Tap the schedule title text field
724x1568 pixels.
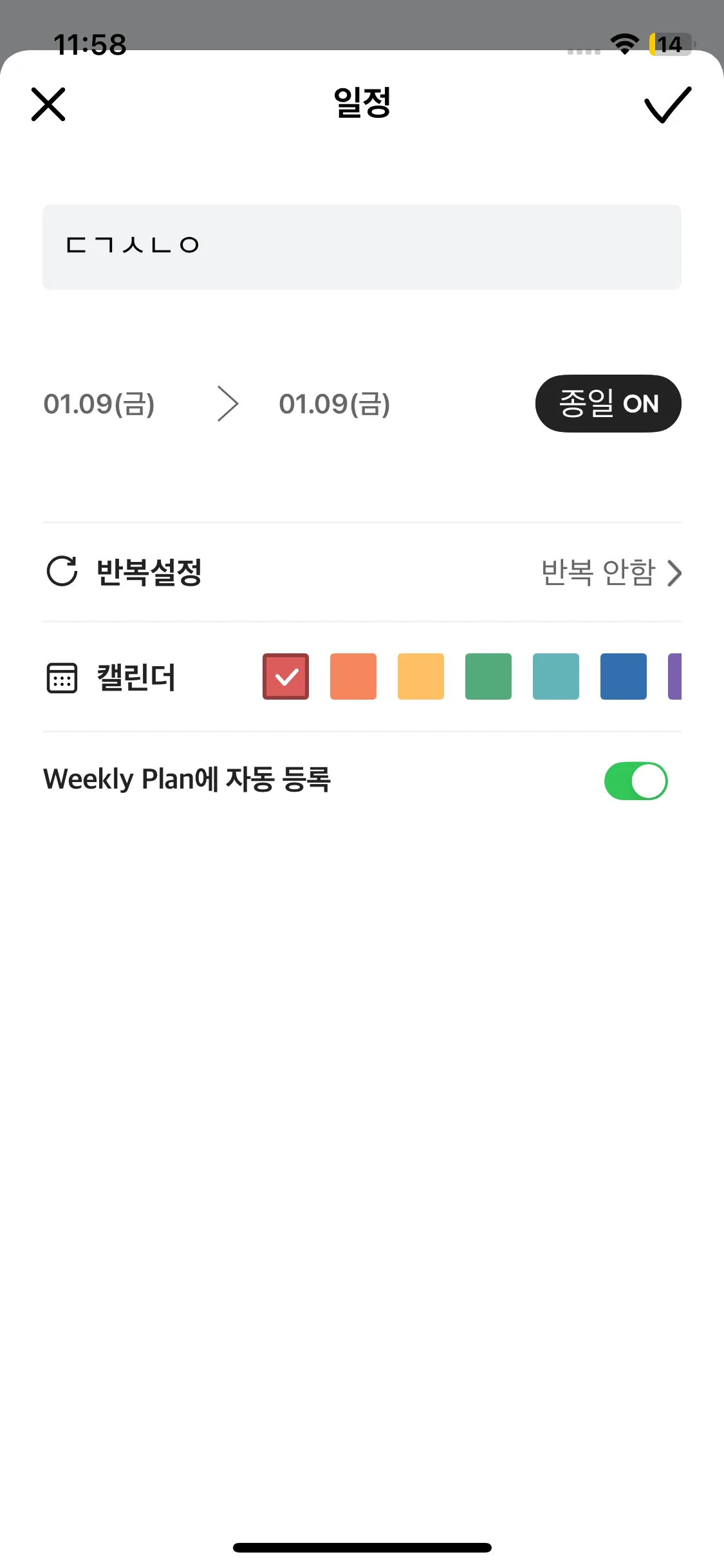362,247
